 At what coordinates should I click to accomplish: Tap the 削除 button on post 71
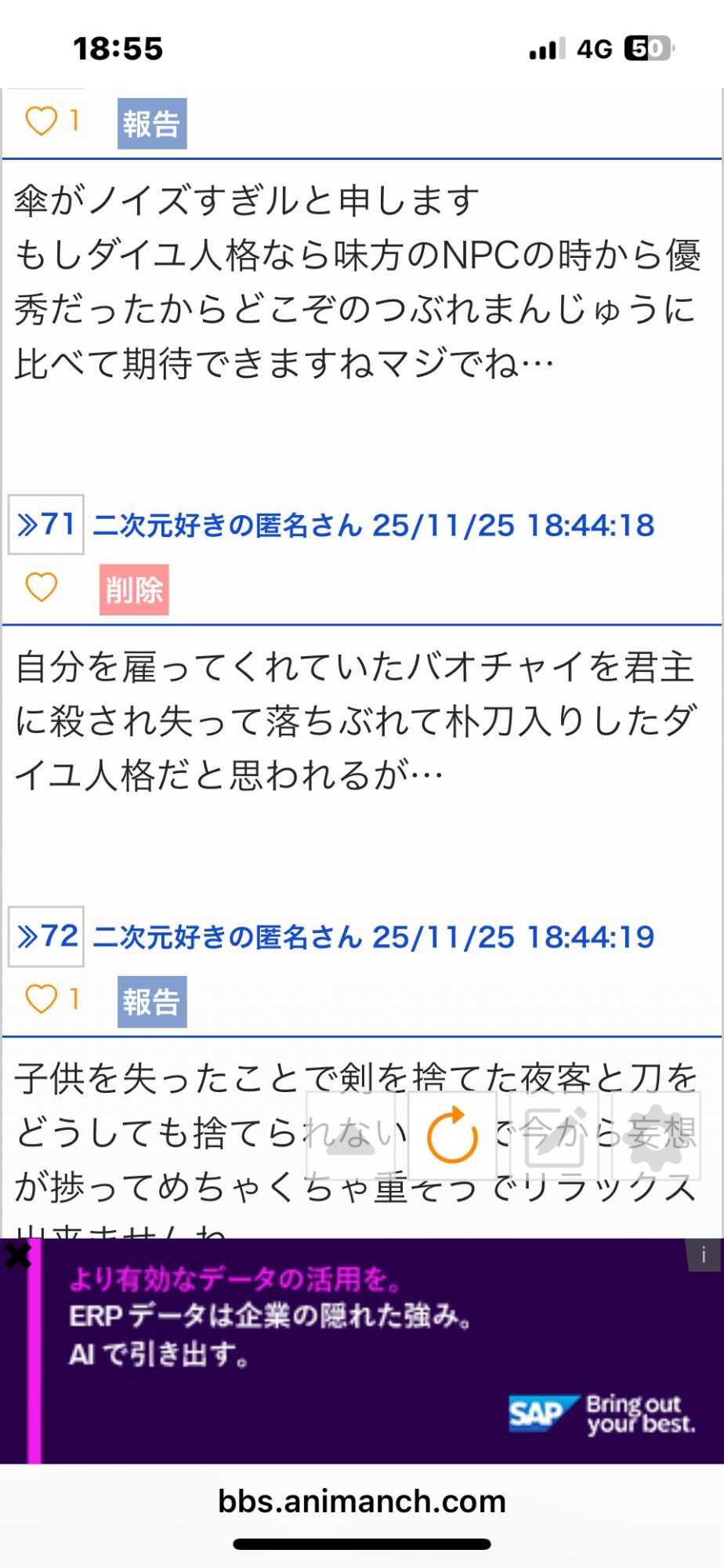coord(134,590)
